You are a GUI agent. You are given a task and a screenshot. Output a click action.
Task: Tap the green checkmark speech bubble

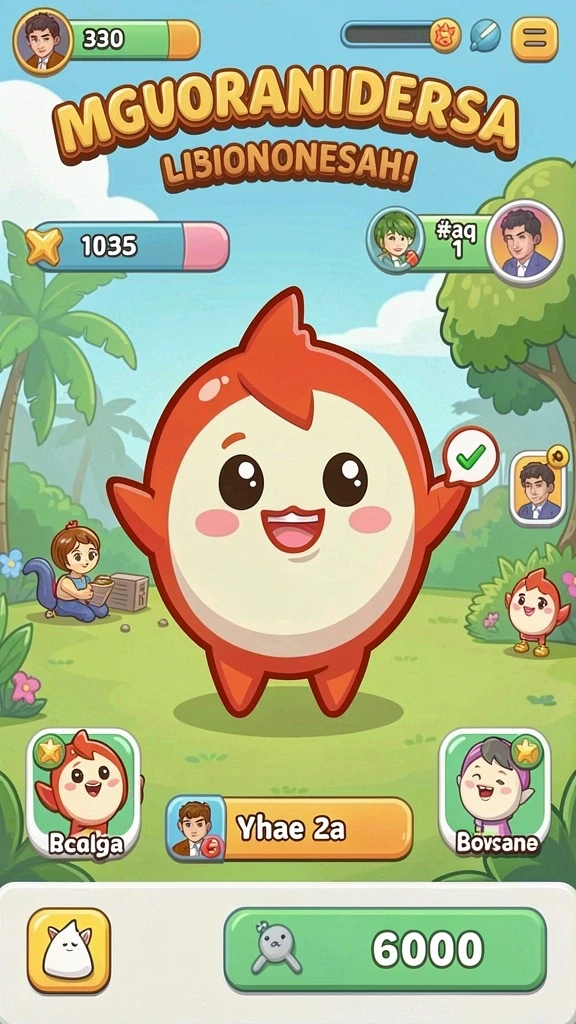(471, 456)
